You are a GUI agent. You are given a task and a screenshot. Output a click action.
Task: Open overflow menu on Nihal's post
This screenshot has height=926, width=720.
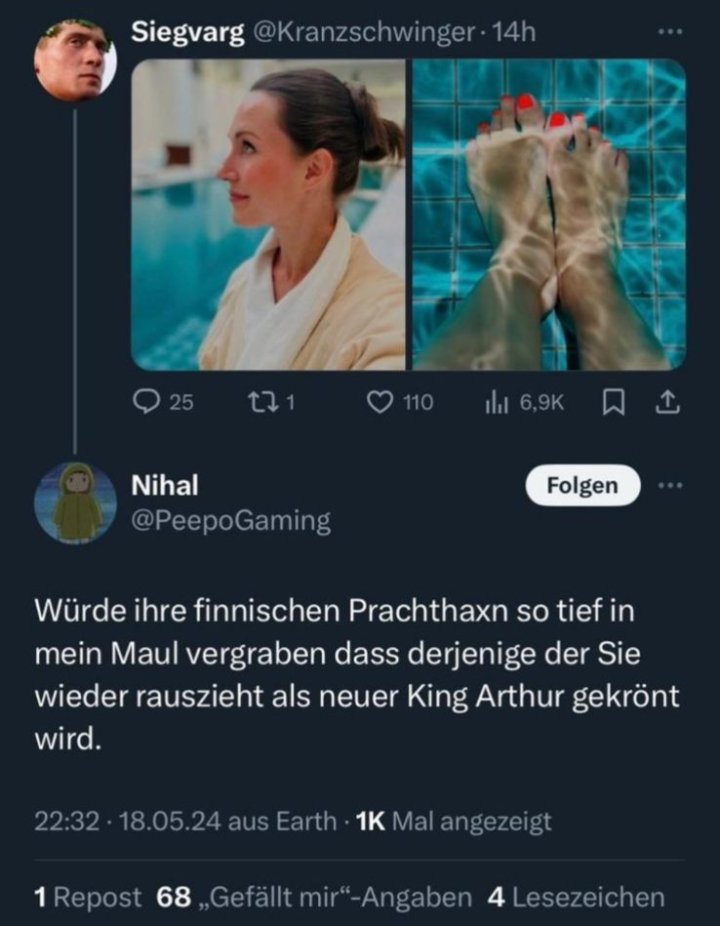click(670, 486)
